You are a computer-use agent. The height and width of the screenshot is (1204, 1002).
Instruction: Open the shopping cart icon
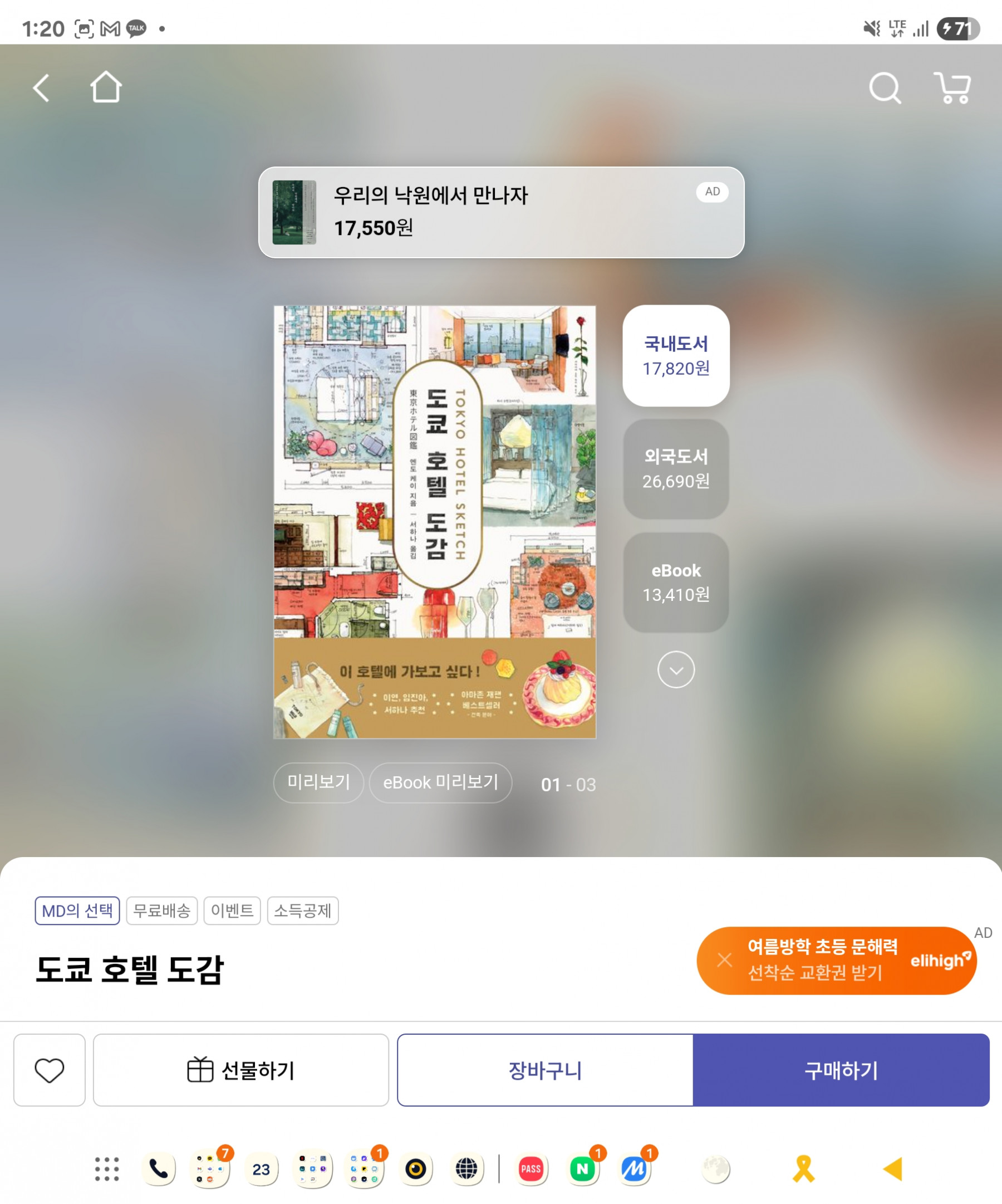pyautogui.click(x=952, y=89)
